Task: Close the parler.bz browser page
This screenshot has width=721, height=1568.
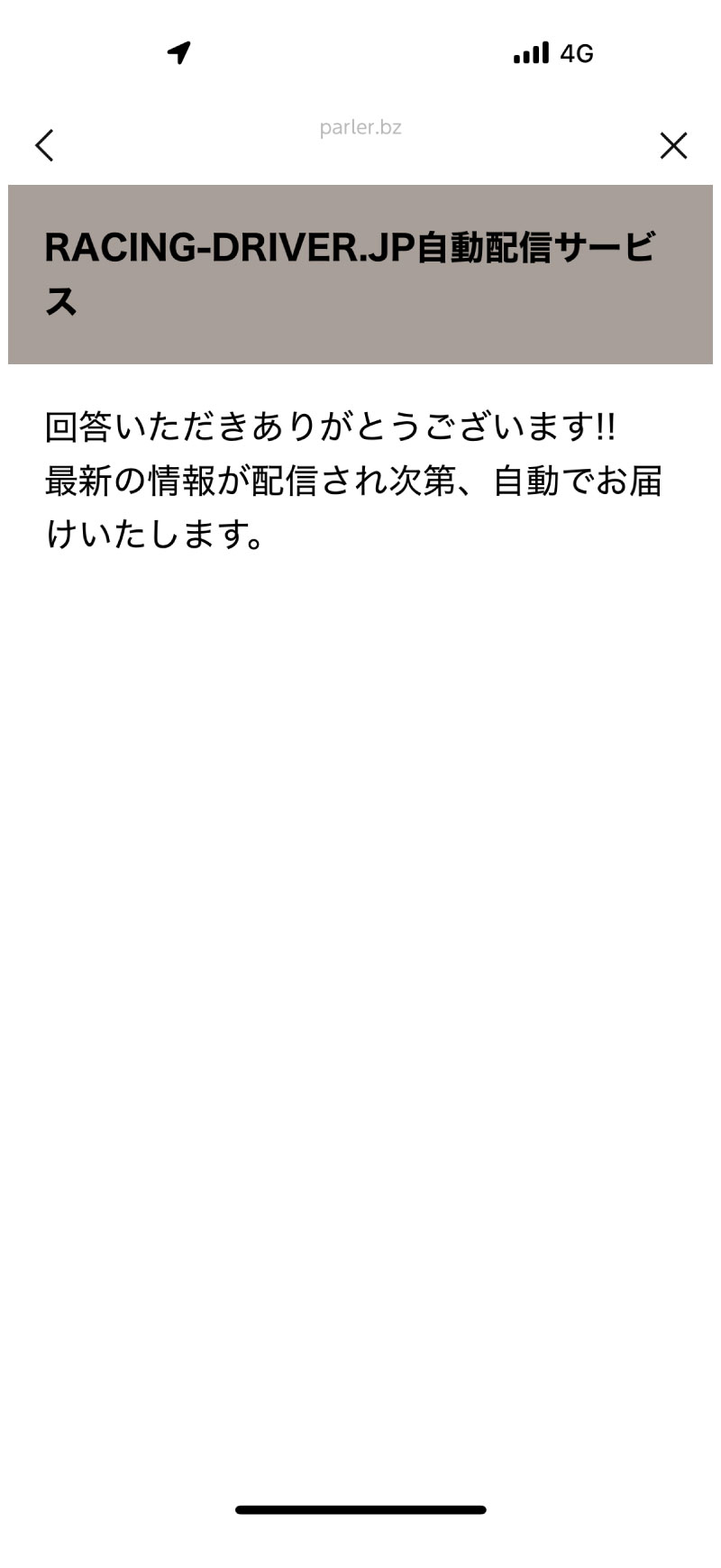Action: 673,145
